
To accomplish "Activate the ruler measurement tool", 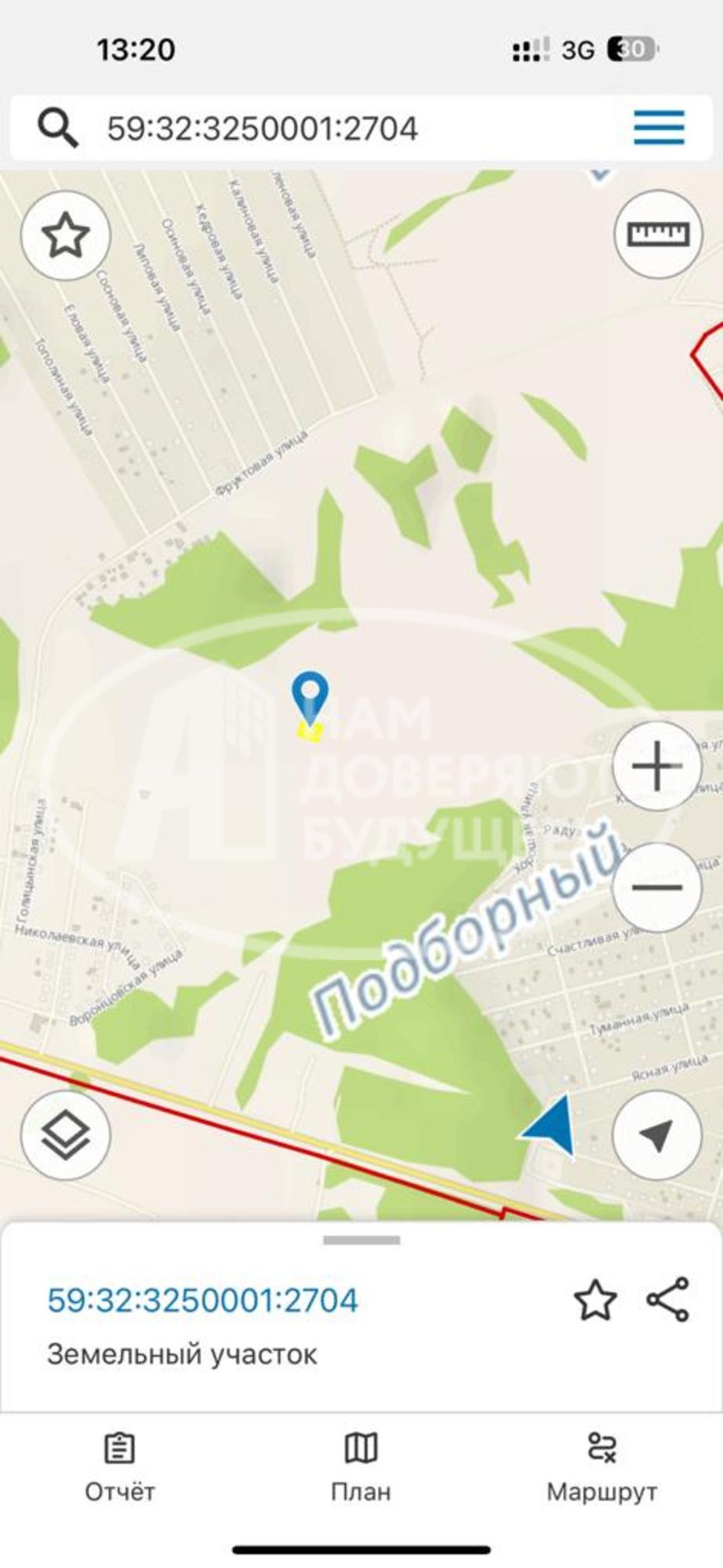I will [657, 234].
